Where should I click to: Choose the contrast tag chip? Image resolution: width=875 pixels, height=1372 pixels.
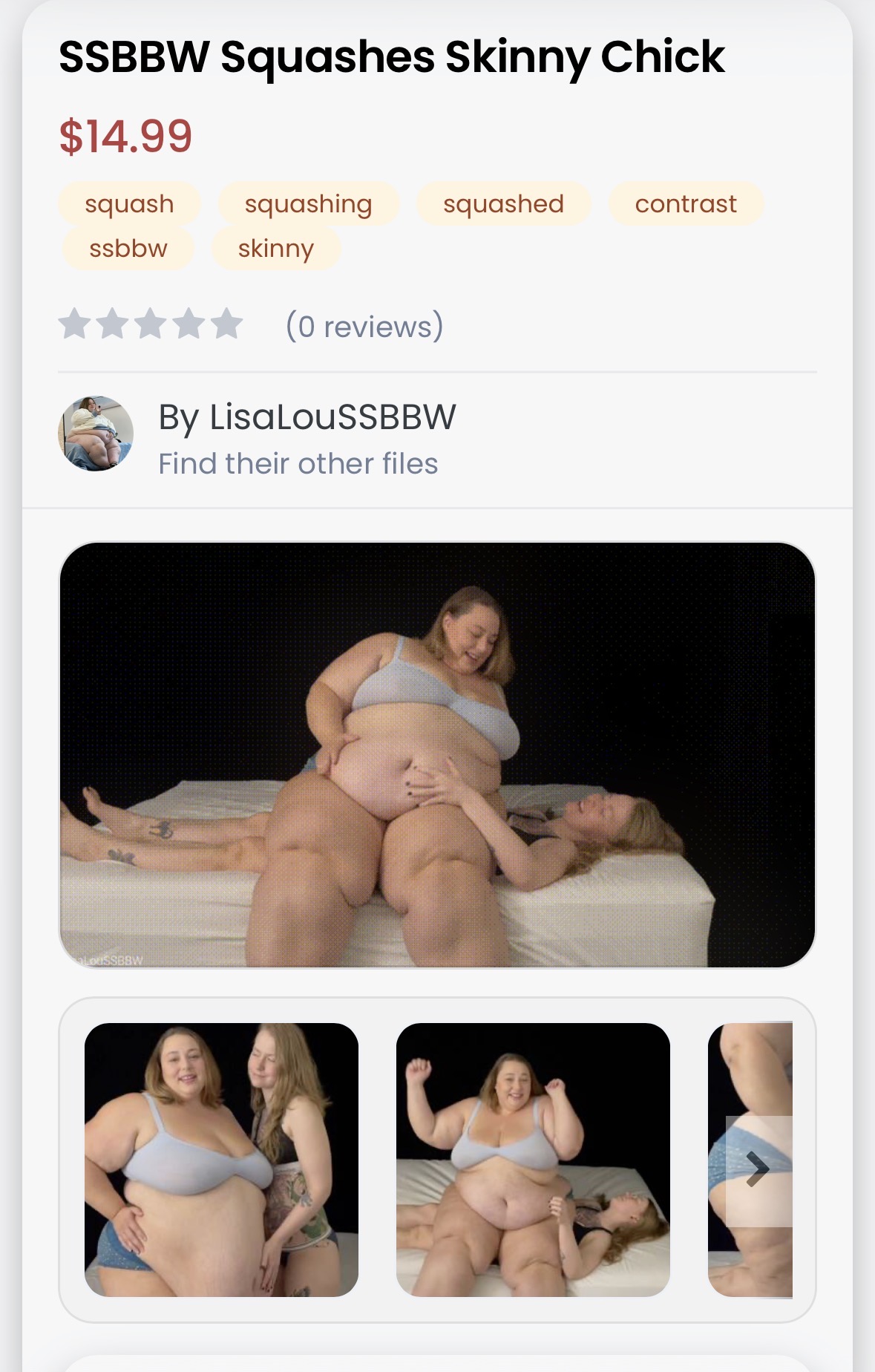click(686, 204)
